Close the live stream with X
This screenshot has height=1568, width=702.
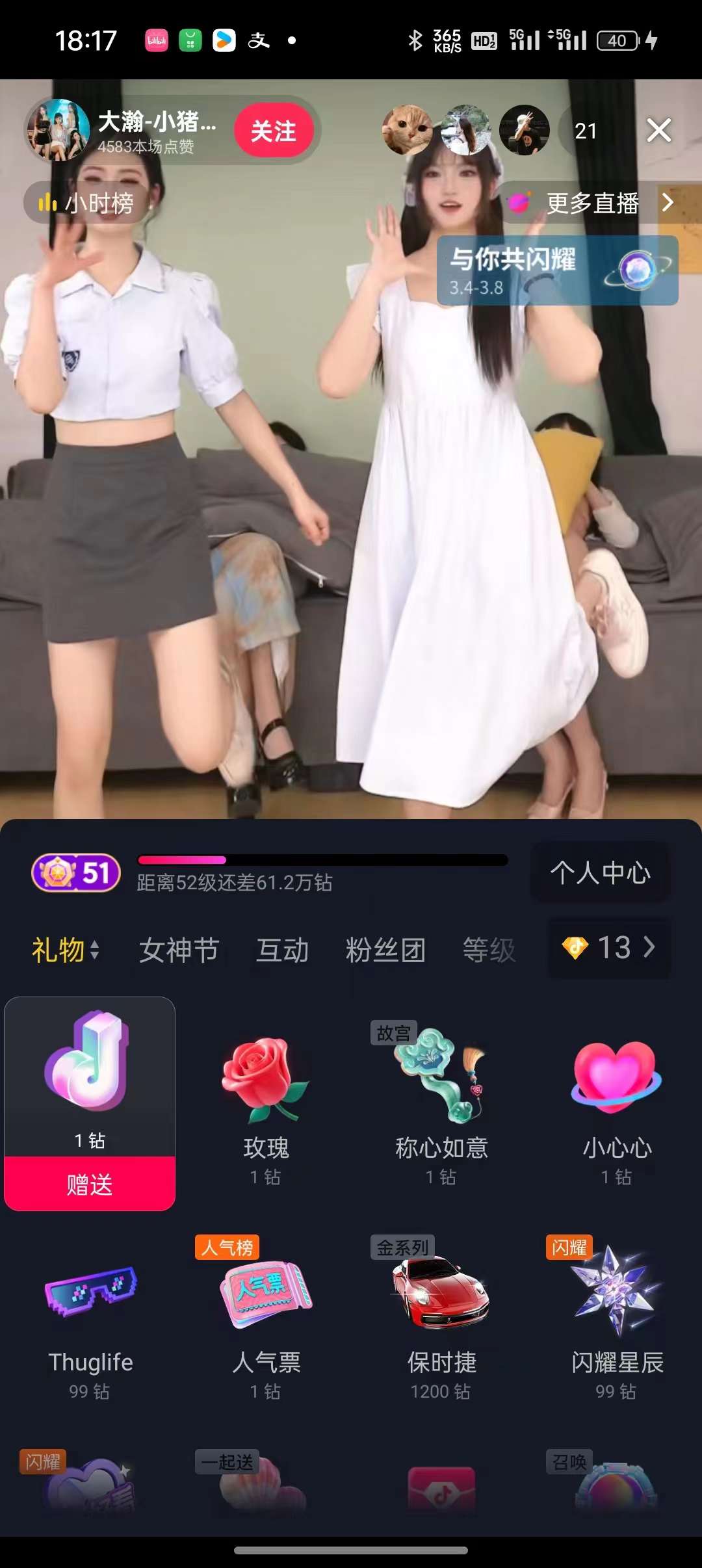click(658, 131)
